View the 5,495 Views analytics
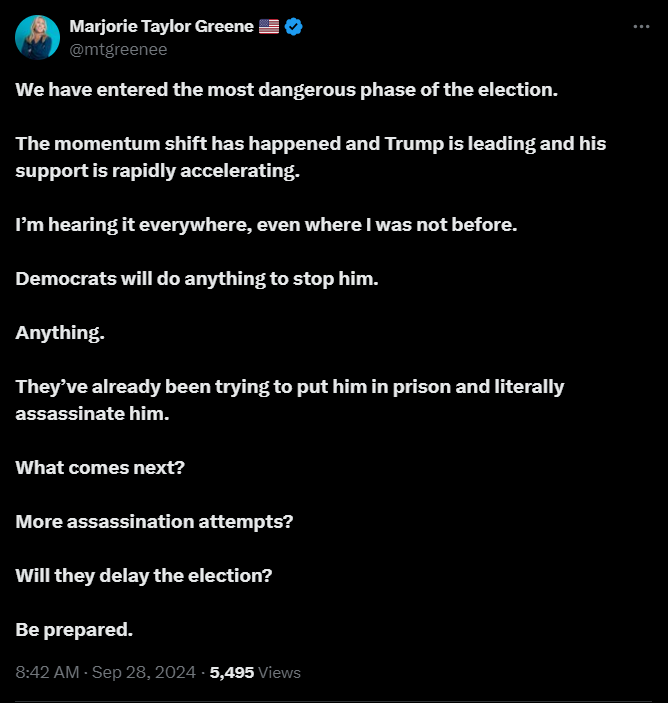 point(255,673)
